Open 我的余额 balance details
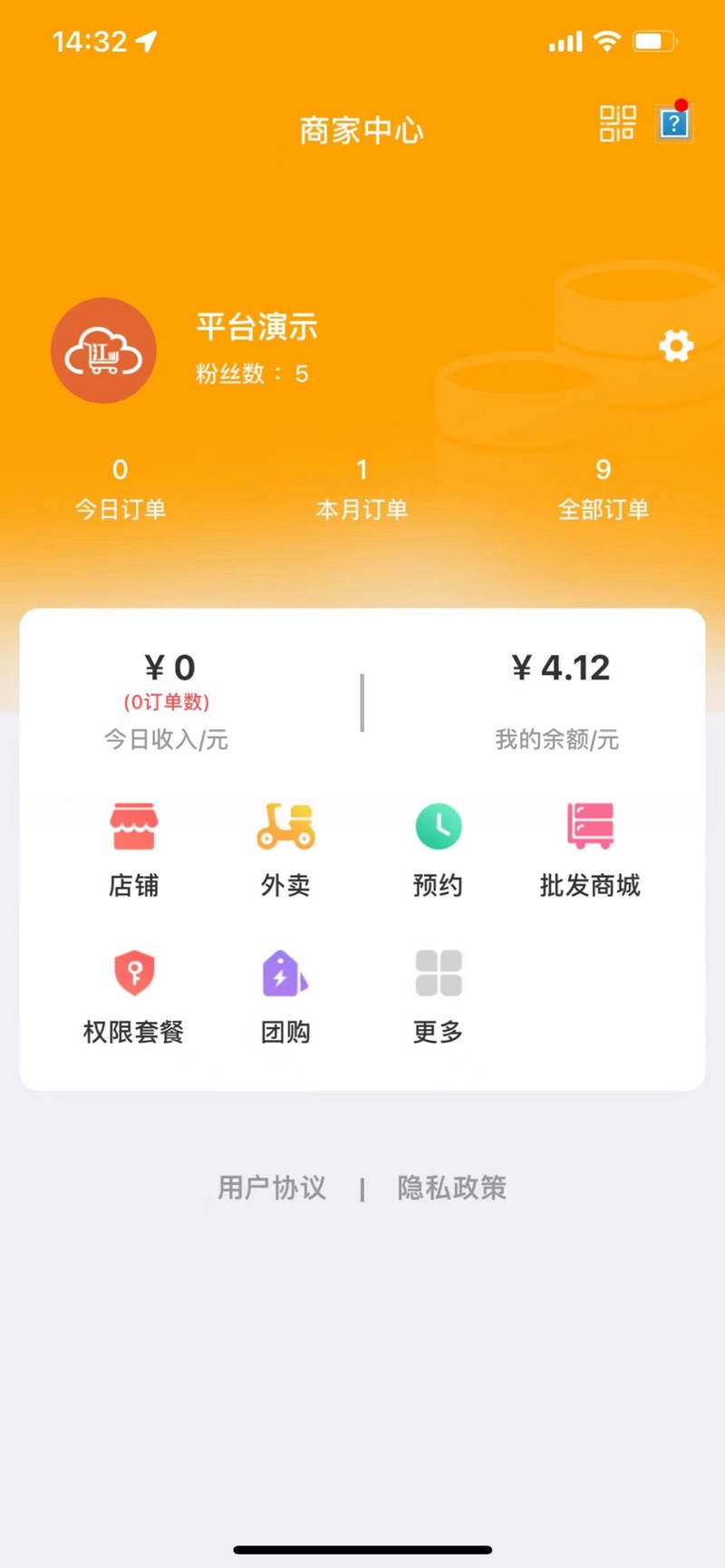 pos(558,702)
